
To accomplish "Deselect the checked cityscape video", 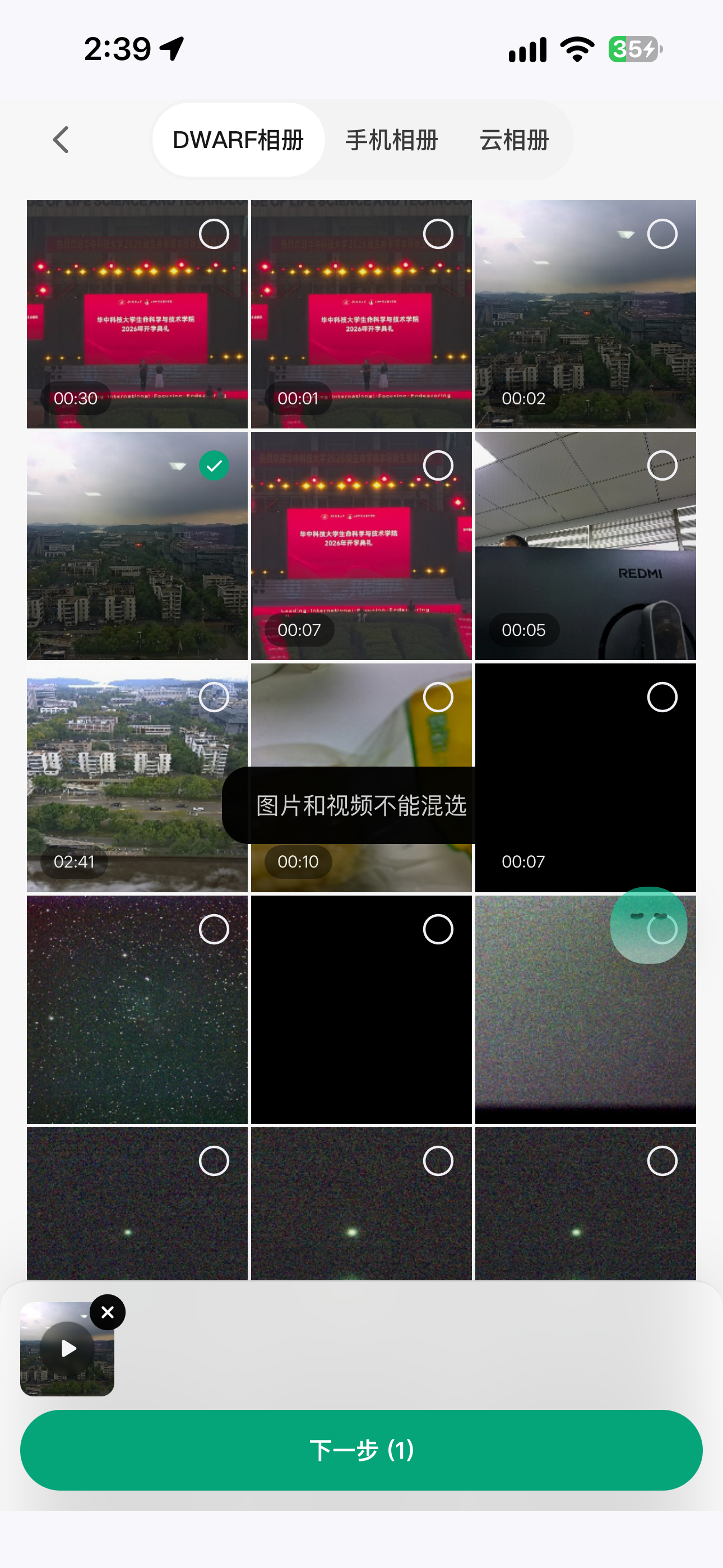I will pos(214,465).
